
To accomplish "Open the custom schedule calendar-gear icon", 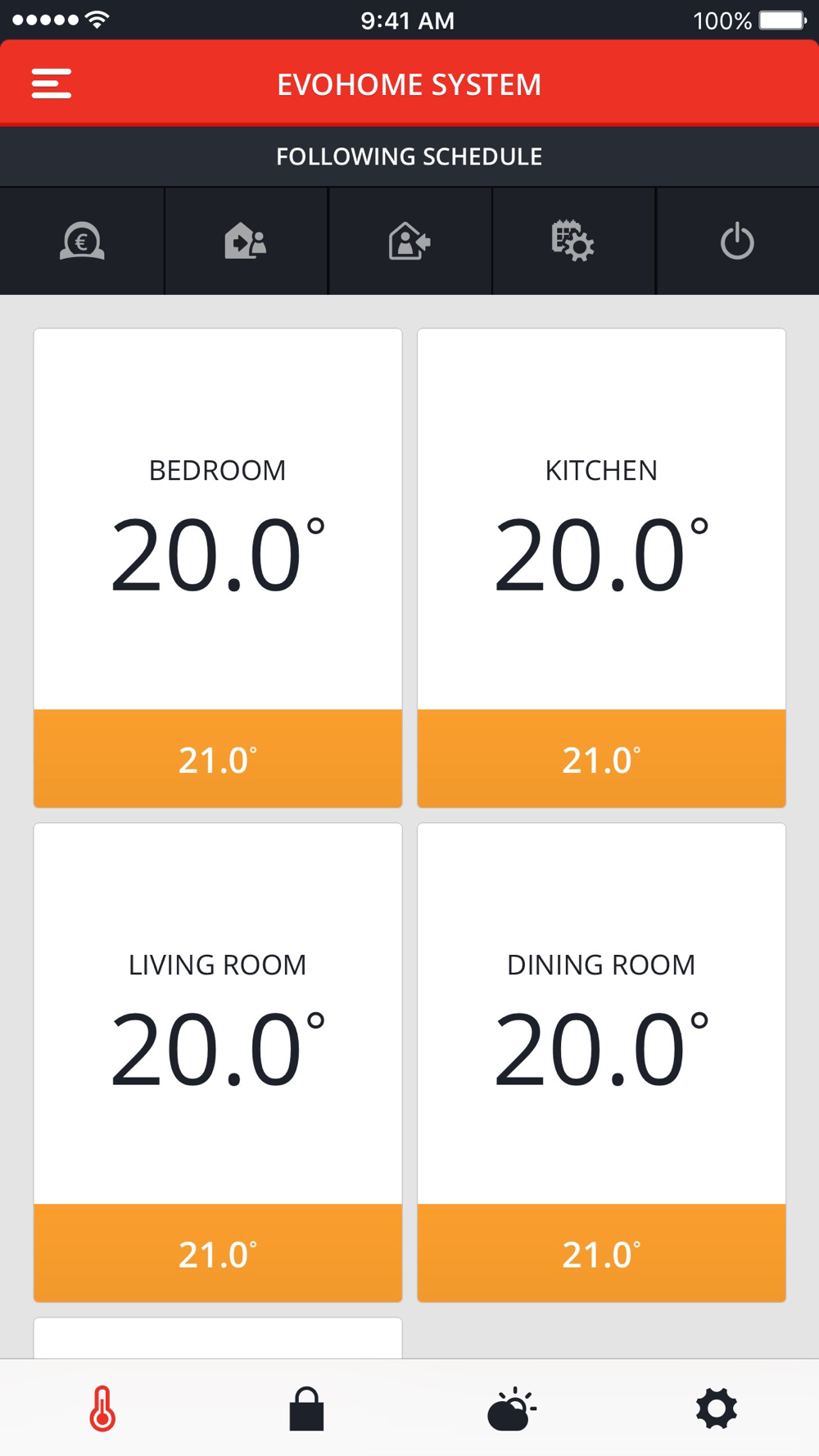I will pos(573,242).
